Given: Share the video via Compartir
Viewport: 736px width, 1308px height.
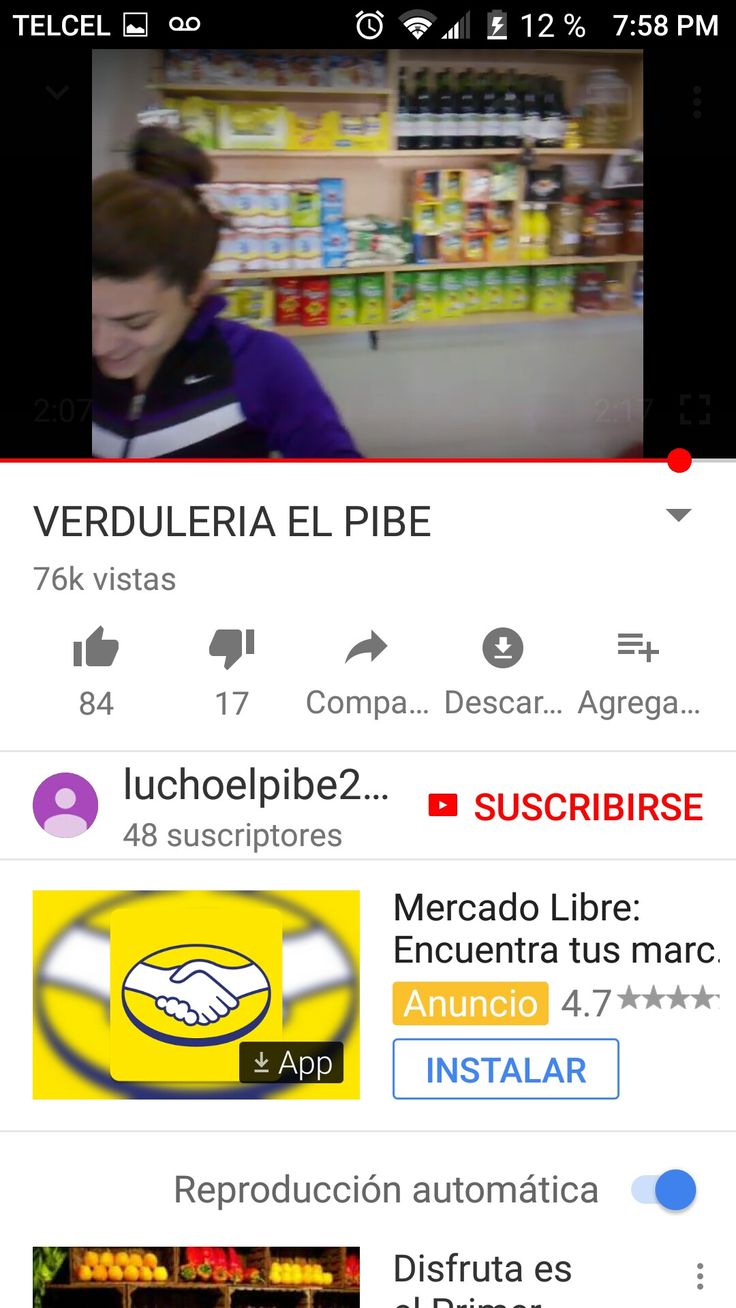Looking at the screenshot, I should pyautogui.click(x=366, y=650).
